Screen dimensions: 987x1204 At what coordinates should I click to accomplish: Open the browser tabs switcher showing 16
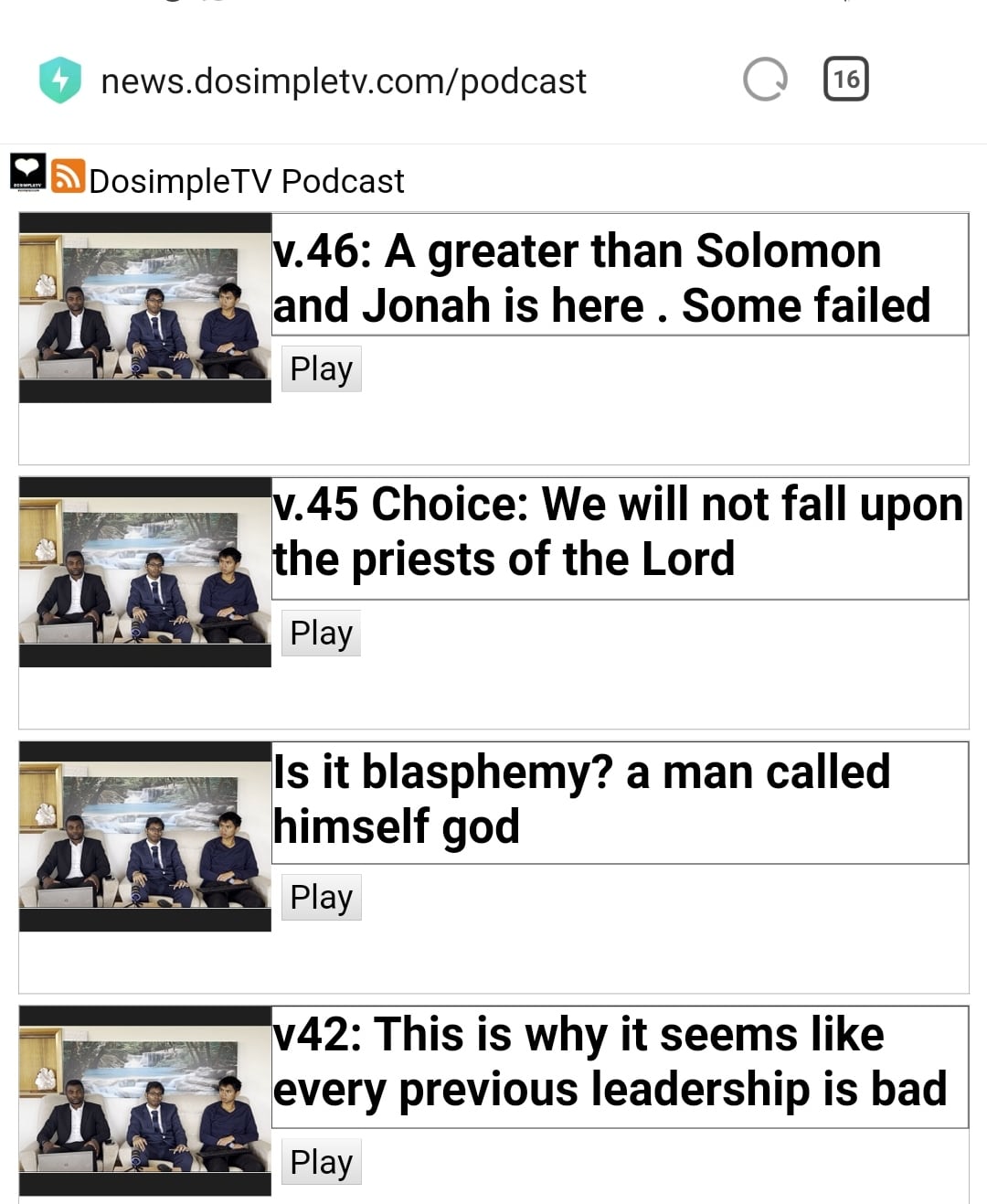pyautogui.click(x=845, y=80)
